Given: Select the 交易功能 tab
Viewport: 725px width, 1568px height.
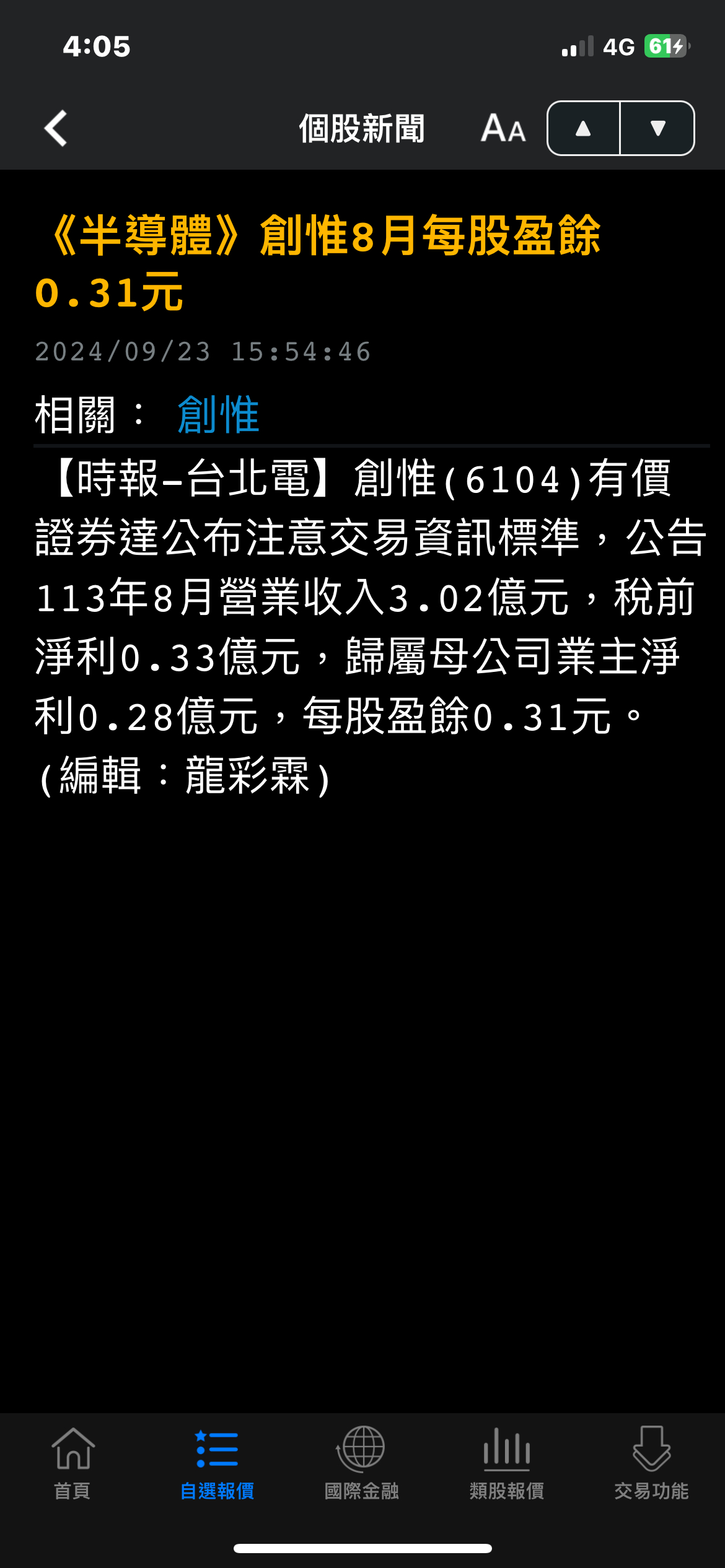Looking at the screenshot, I should (651, 1464).
